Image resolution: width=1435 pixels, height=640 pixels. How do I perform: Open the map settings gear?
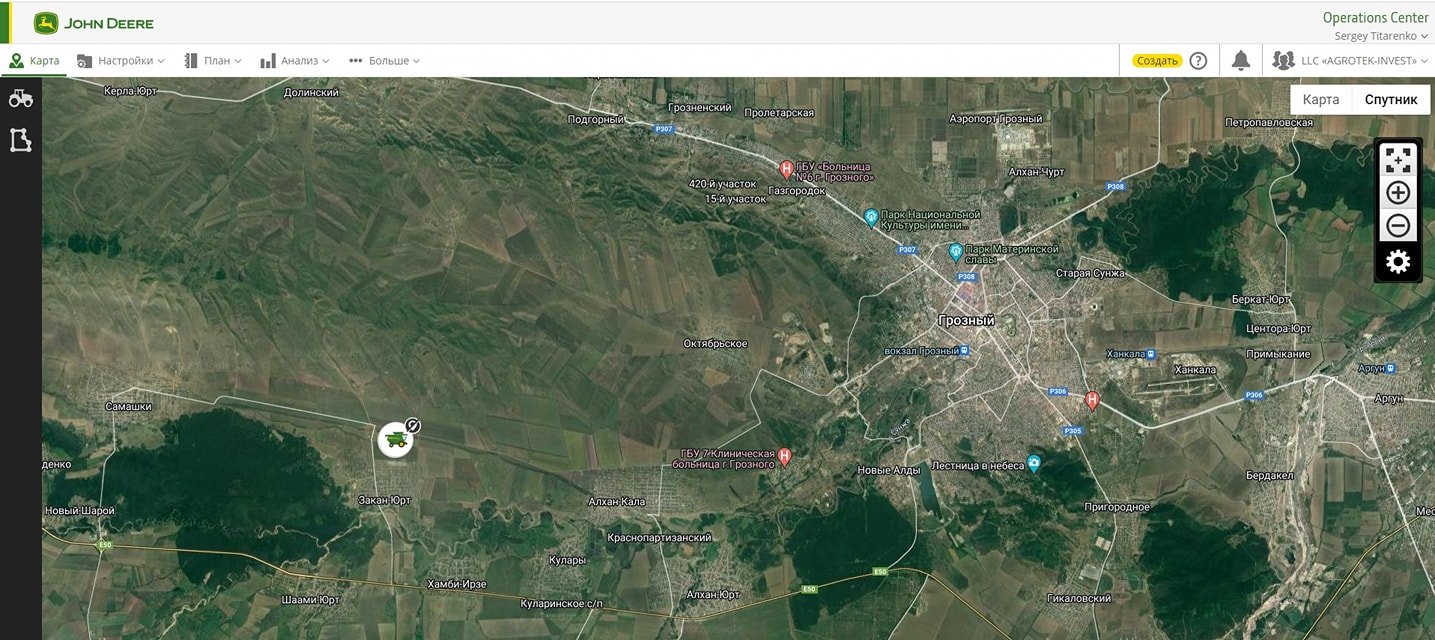1398,262
